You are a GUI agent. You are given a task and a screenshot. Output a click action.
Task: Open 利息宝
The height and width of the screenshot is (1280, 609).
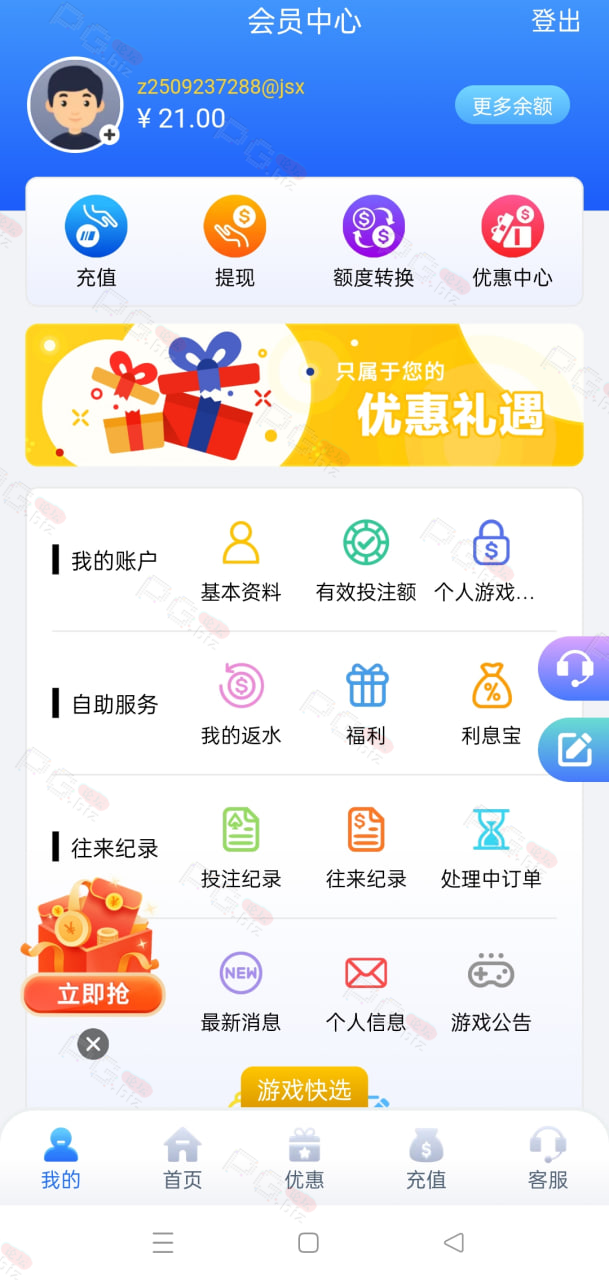click(491, 704)
